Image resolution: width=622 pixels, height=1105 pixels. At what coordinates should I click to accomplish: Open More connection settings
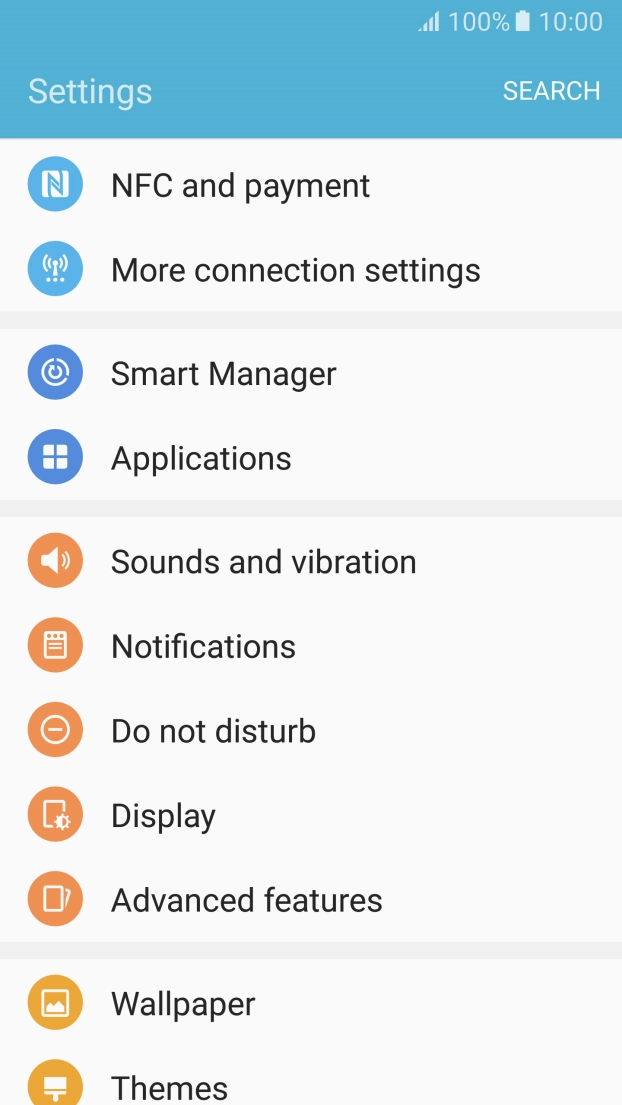point(295,271)
